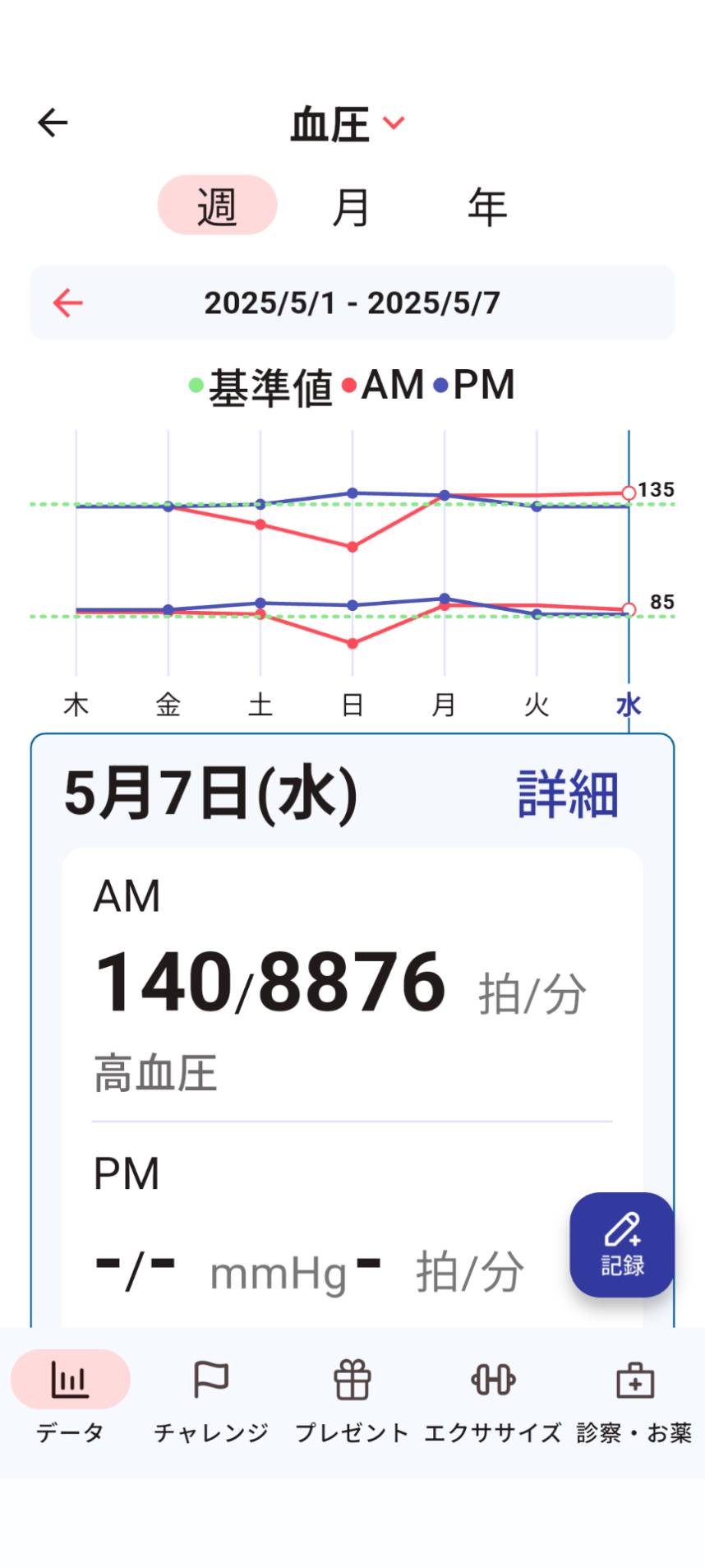This screenshot has width=705, height=1568.
Task: Select the 月 day column on chart
Action: tap(445, 576)
